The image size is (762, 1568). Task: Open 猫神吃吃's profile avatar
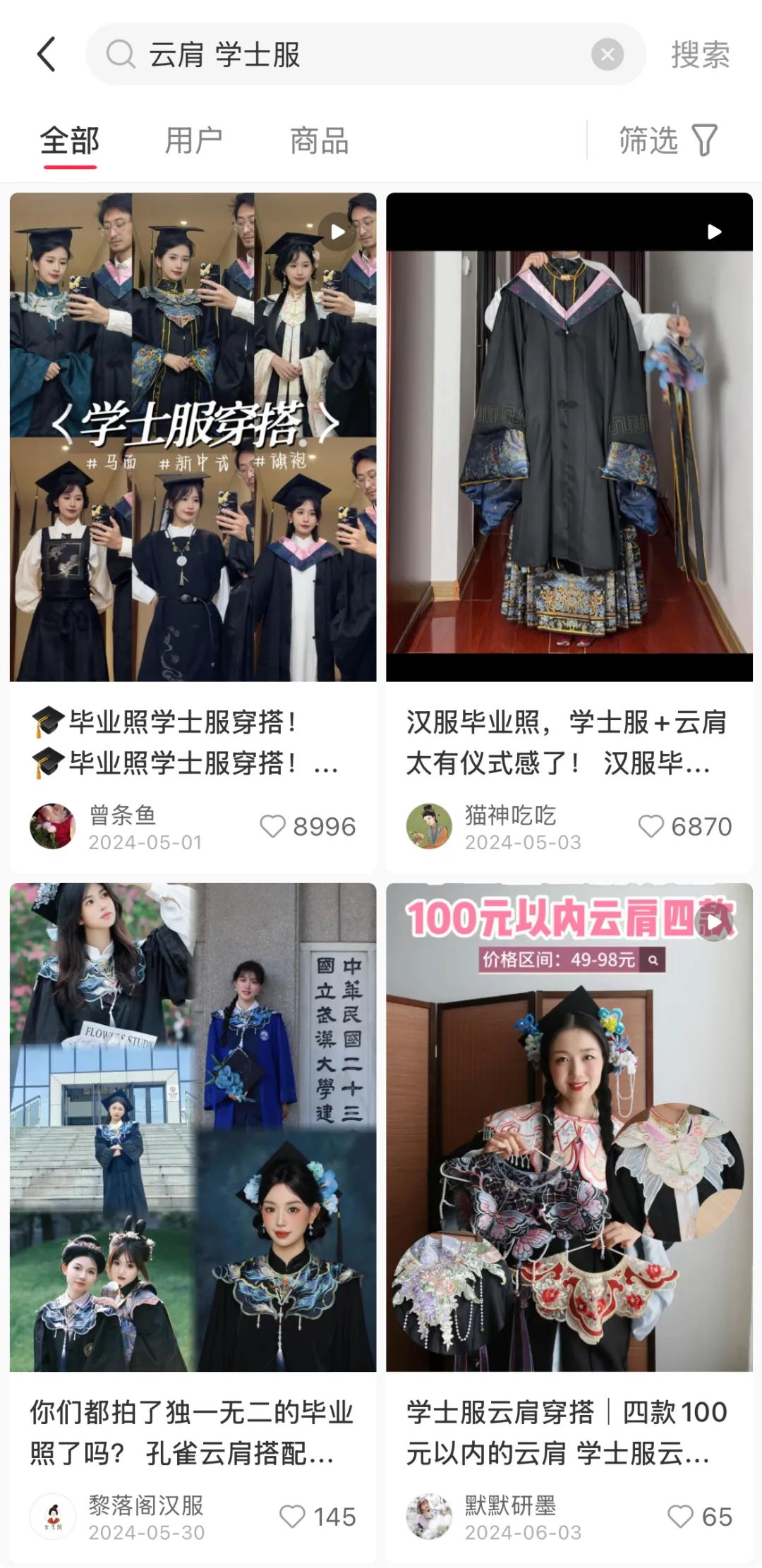click(429, 825)
